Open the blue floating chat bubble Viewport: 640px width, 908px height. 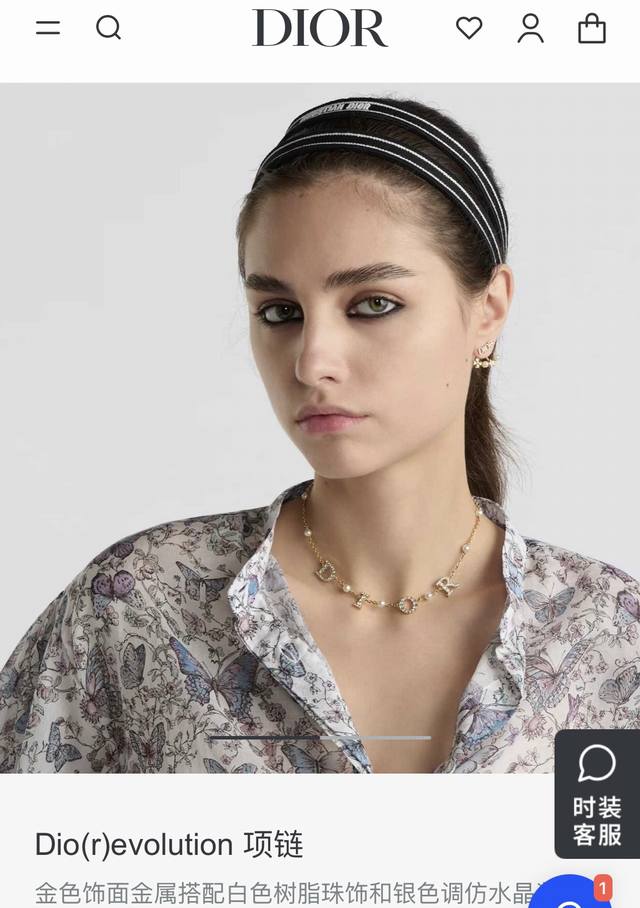pyautogui.click(x=570, y=895)
